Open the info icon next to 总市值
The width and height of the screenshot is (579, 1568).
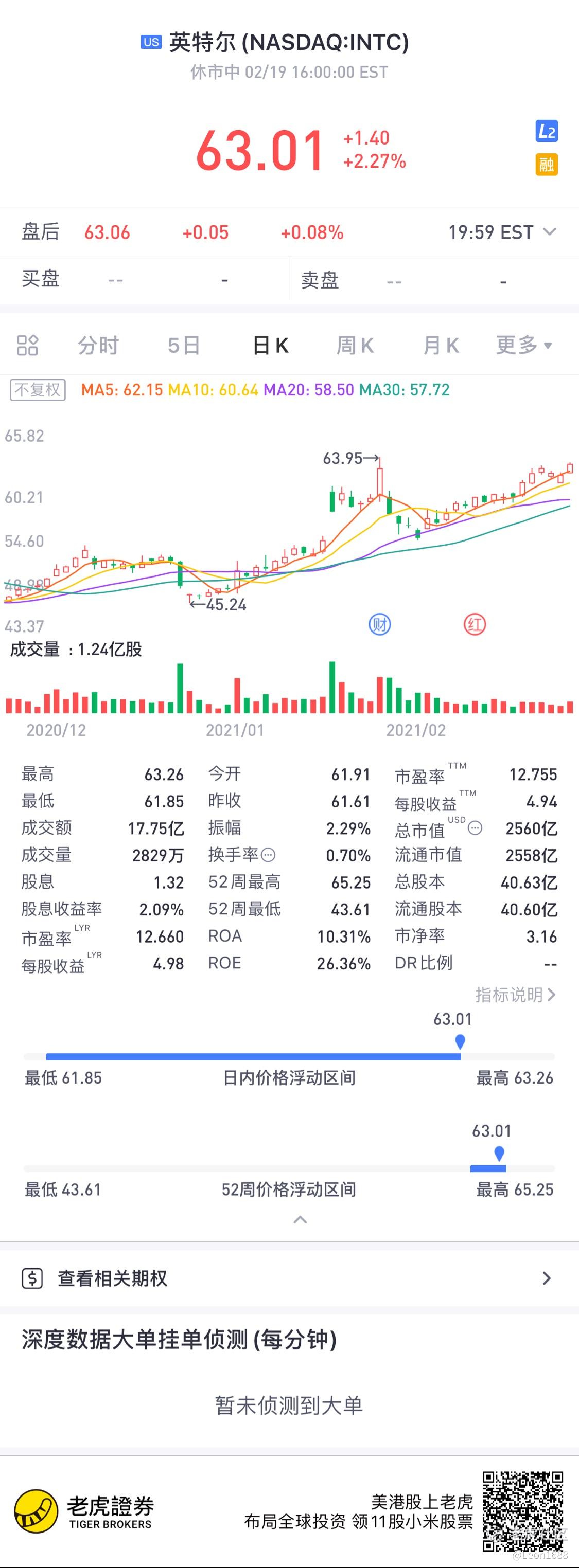[475, 828]
